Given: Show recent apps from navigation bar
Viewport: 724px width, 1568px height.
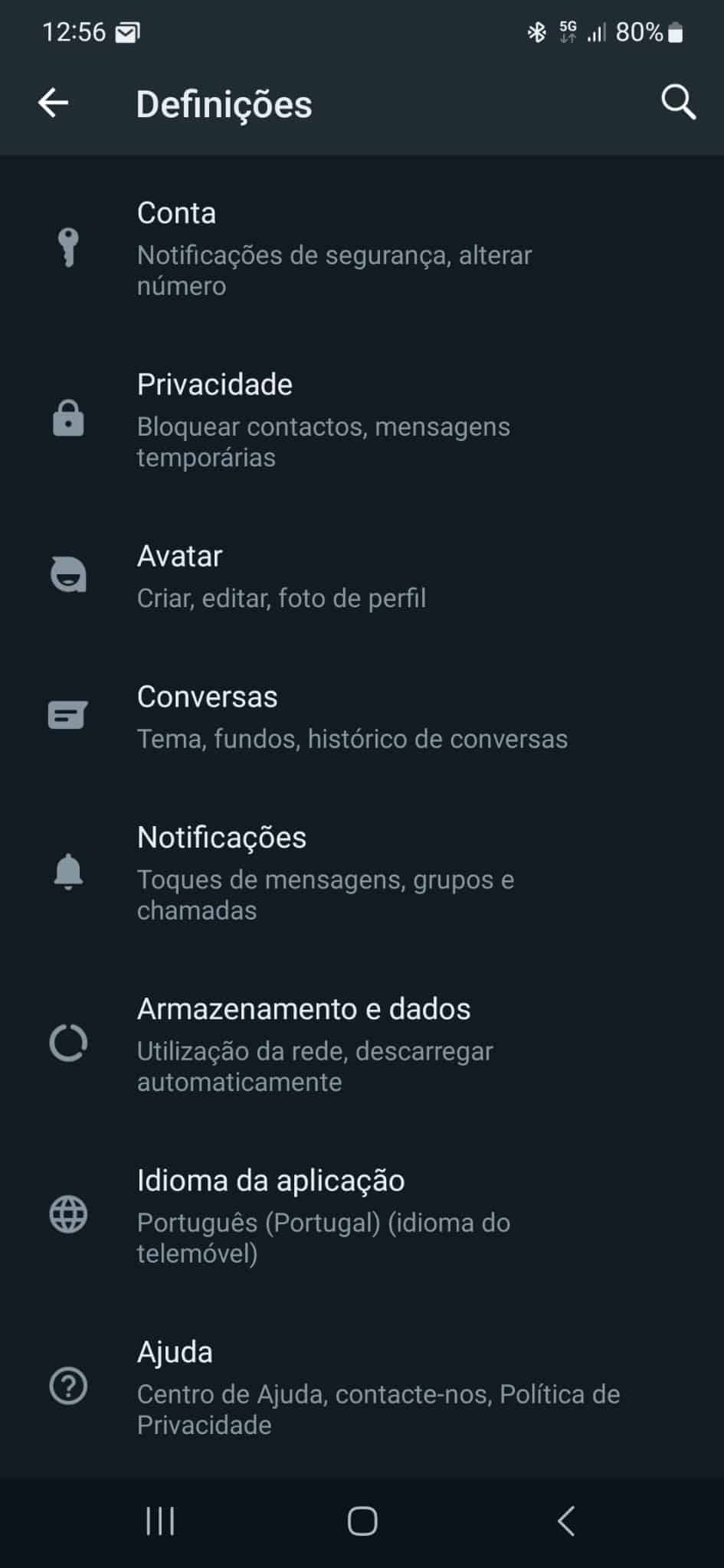Looking at the screenshot, I should (160, 1521).
